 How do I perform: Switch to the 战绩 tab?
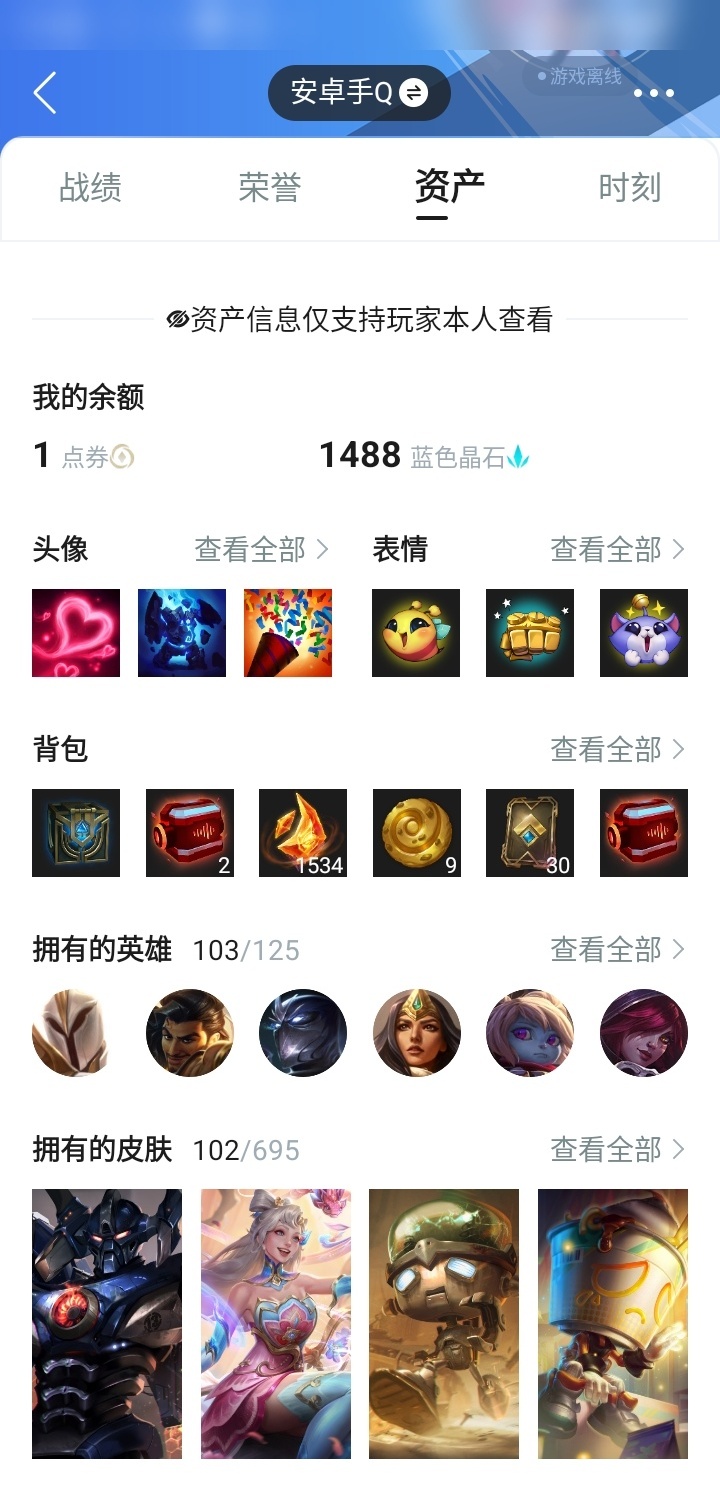coord(90,187)
